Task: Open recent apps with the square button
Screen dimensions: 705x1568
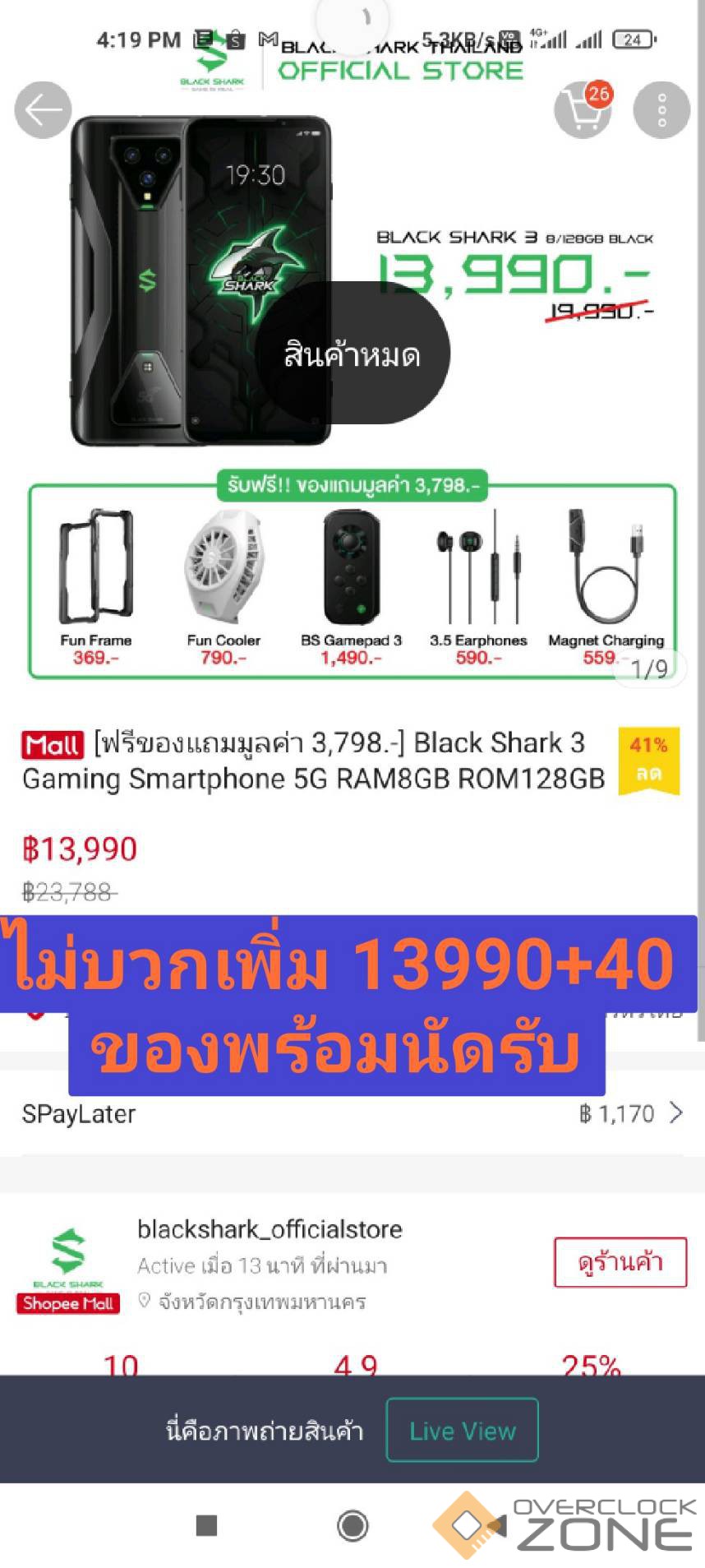Action: pos(207,1526)
